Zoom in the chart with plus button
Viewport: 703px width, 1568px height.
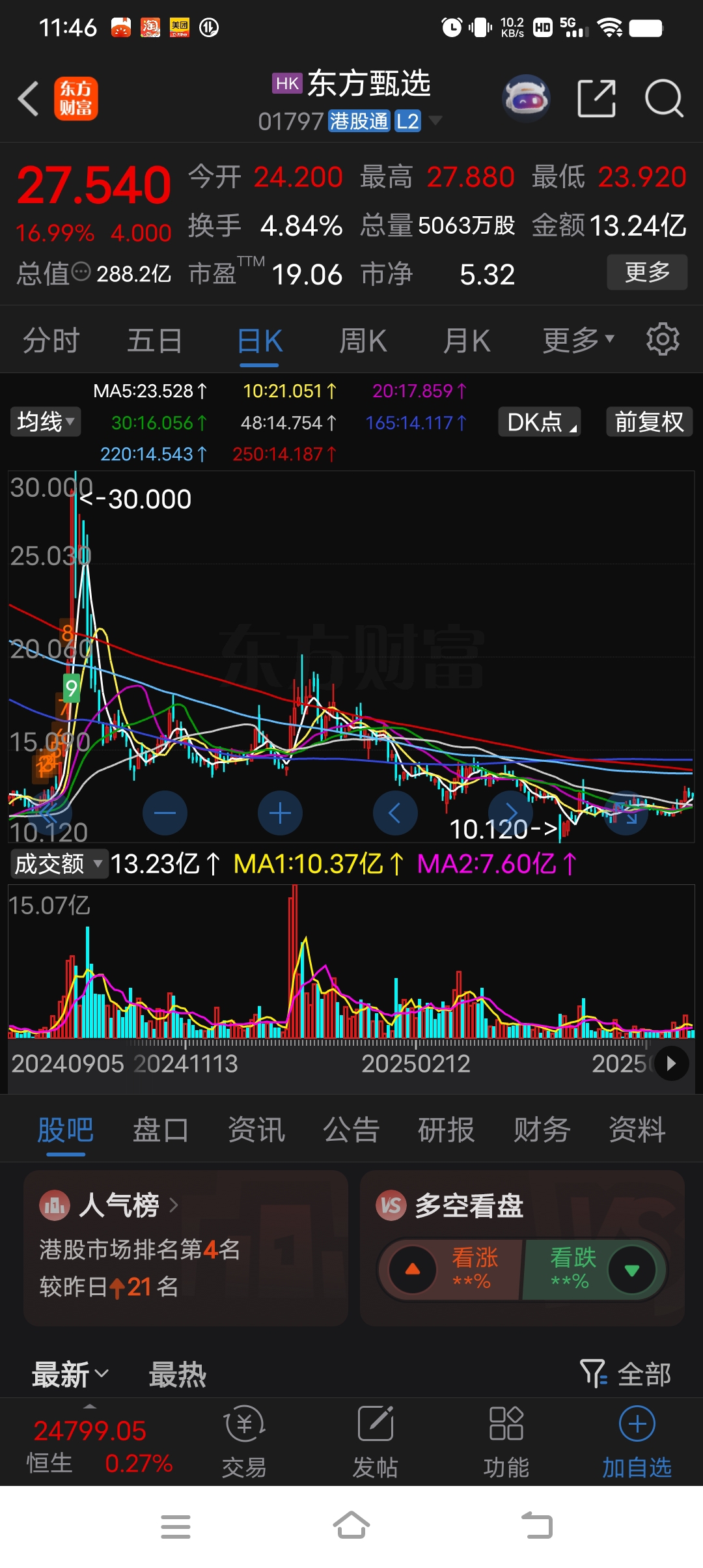[x=280, y=813]
